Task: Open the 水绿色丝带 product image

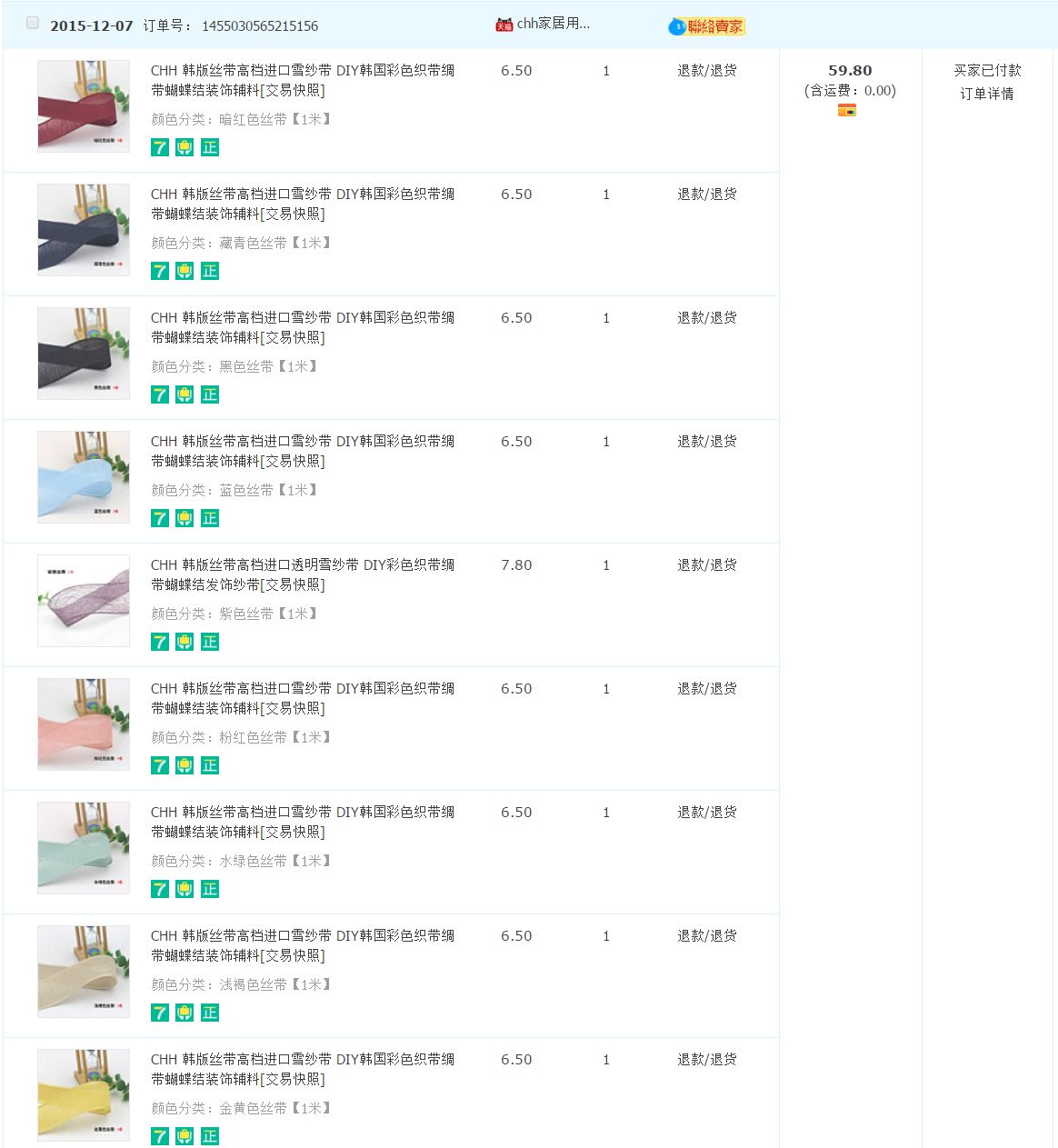Action: click(x=84, y=848)
